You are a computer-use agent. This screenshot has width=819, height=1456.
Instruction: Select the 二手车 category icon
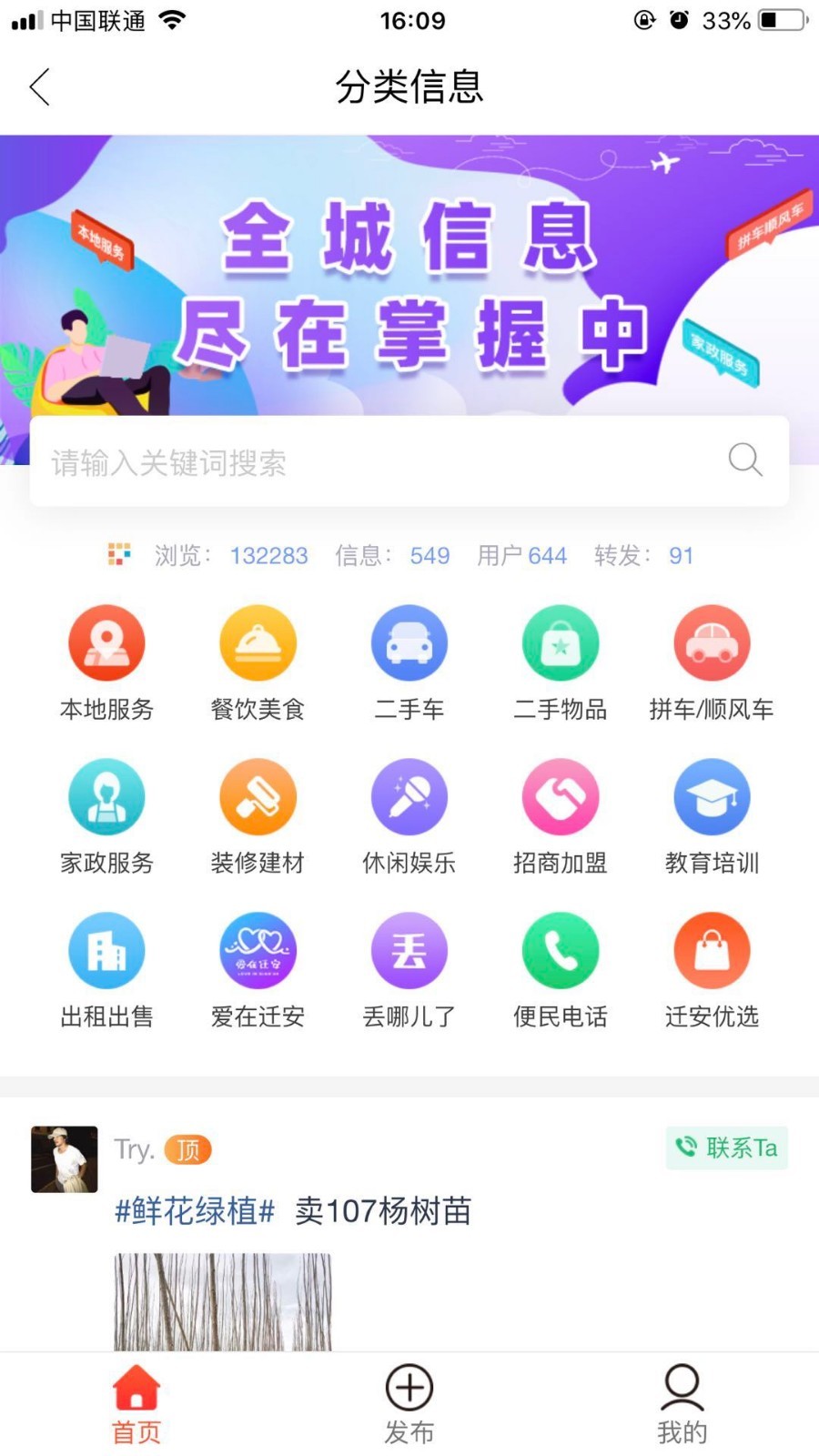[409, 642]
